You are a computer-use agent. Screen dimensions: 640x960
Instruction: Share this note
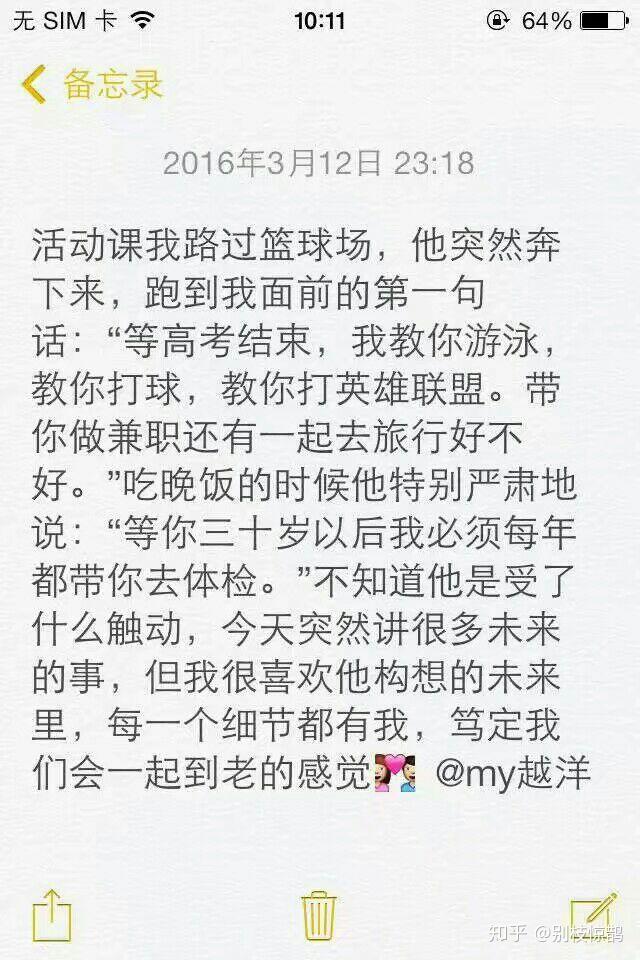coord(52,913)
